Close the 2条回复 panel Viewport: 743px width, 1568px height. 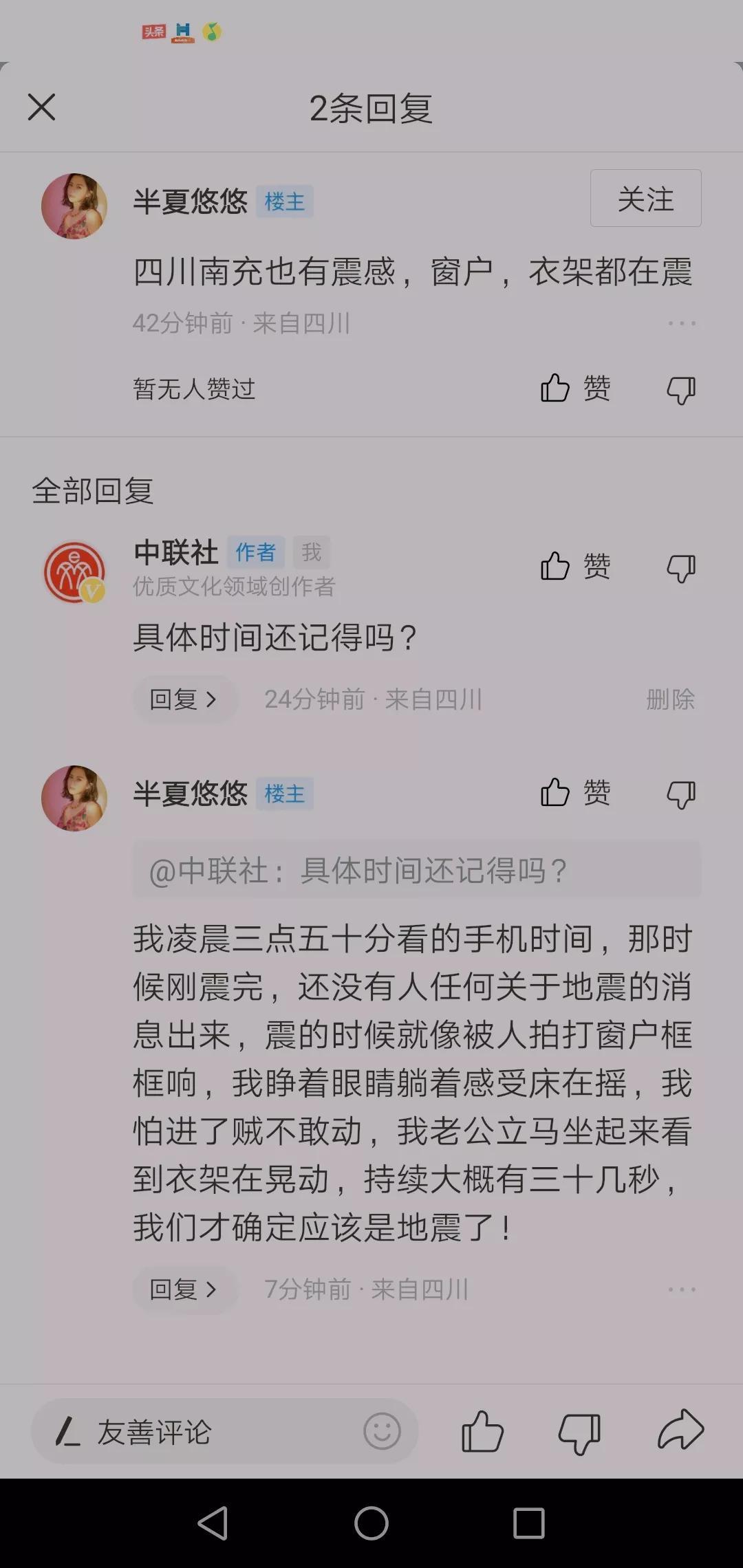41,107
